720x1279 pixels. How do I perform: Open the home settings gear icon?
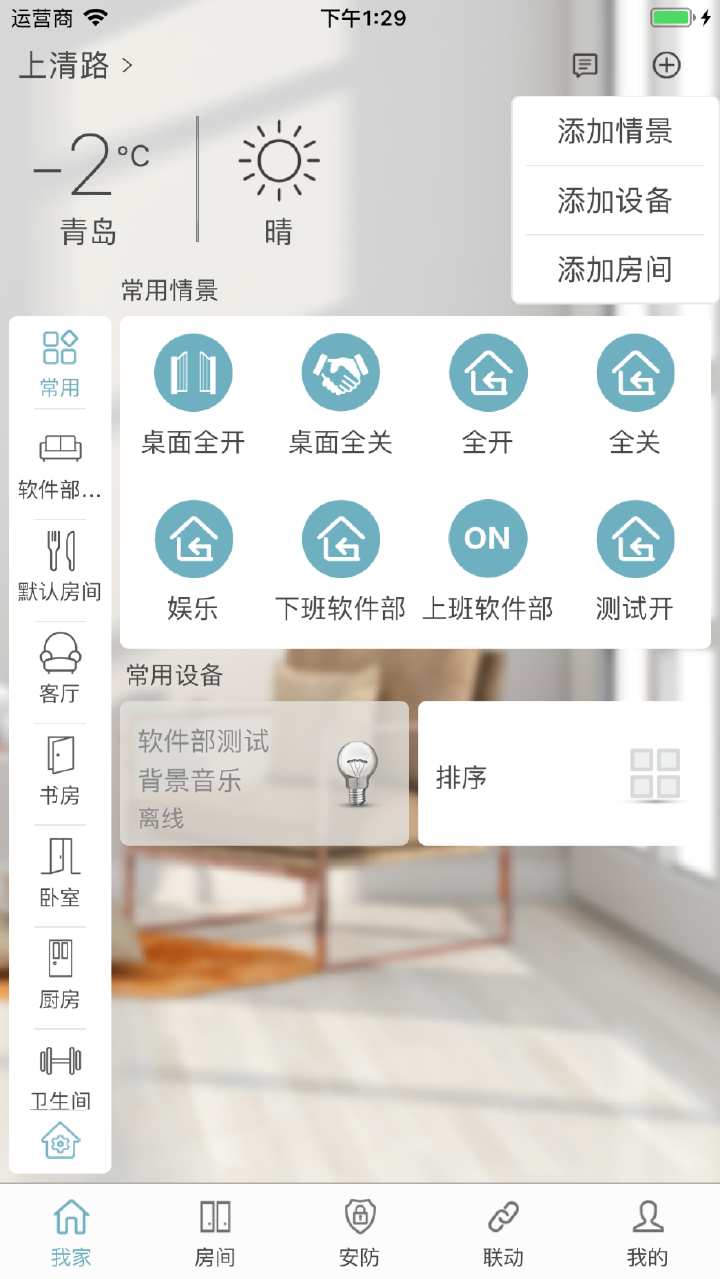[x=60, y=1141]
